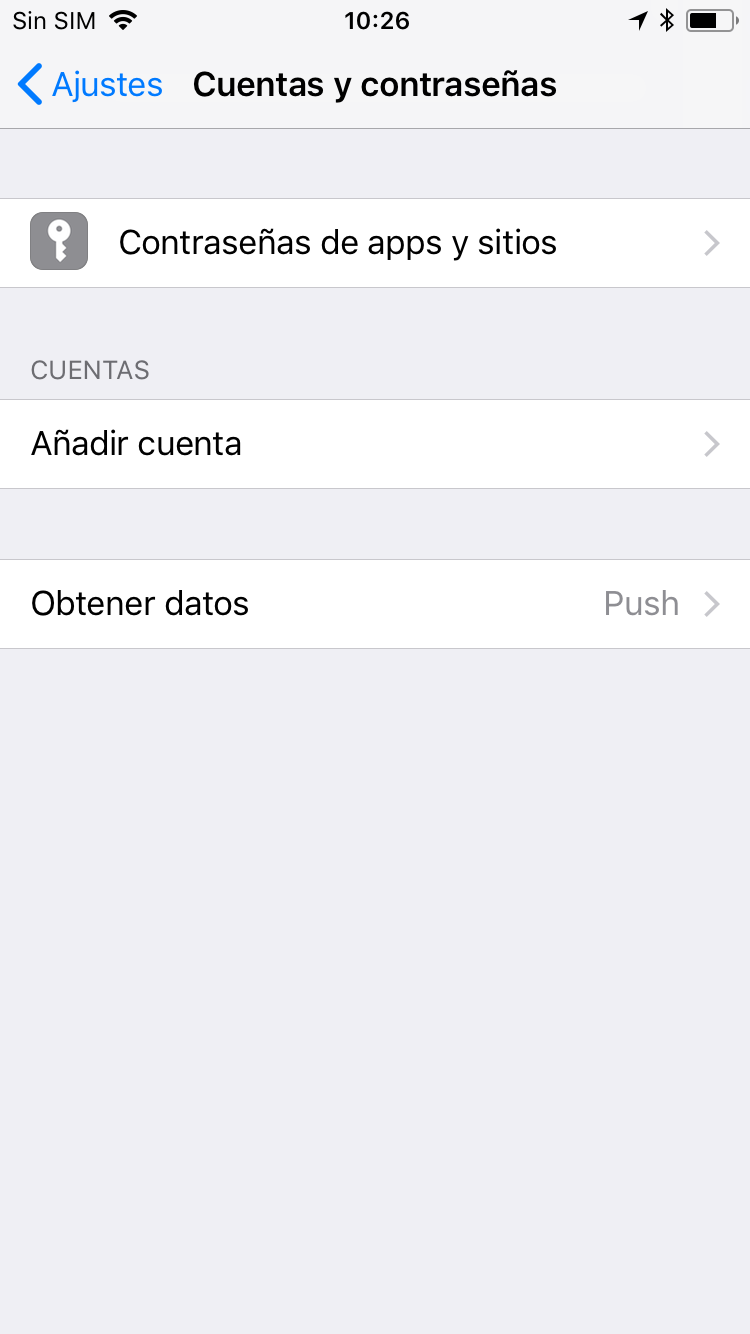Go back to Ajustes
The image size is (750, 1334).
pos(90,85)
